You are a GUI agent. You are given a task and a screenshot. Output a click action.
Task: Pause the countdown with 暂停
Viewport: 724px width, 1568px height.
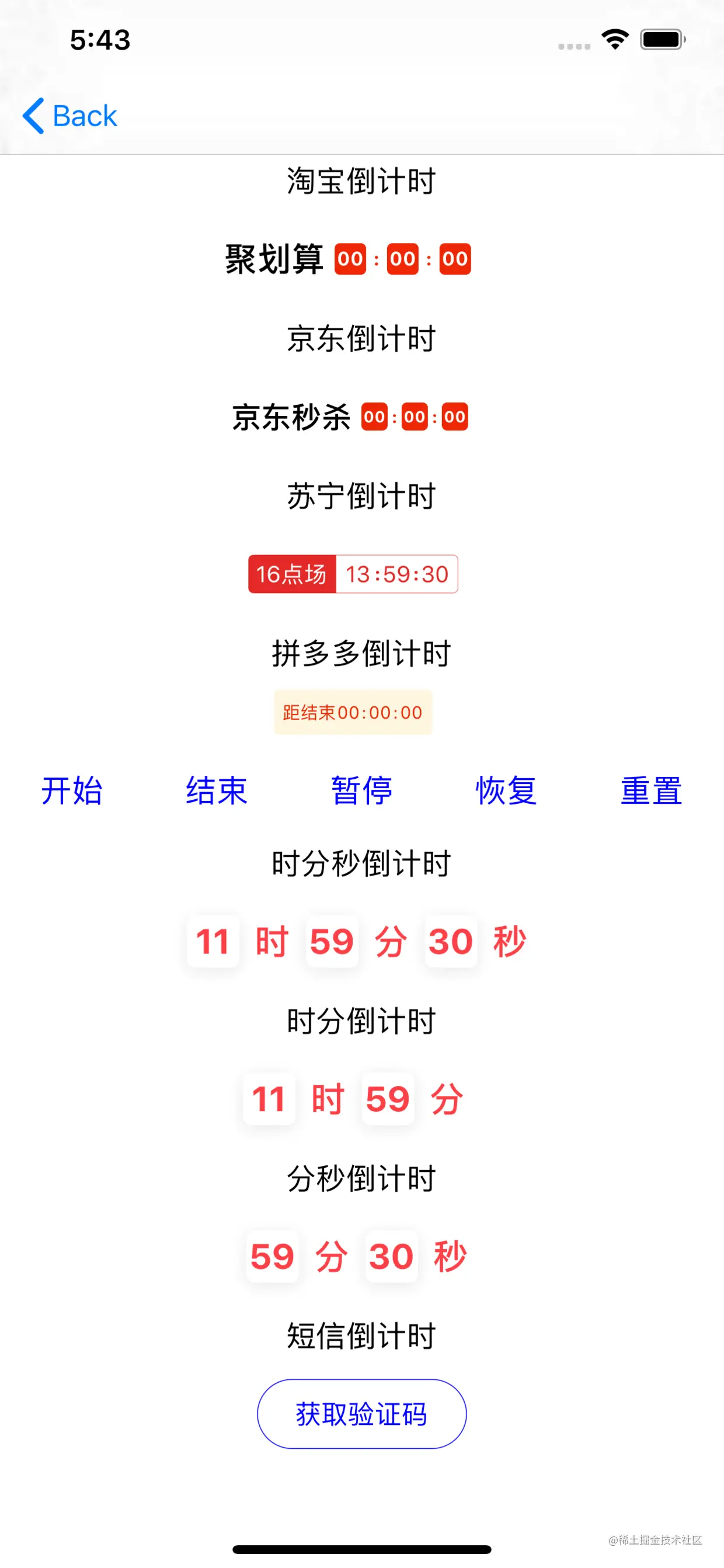click(361, 790)
